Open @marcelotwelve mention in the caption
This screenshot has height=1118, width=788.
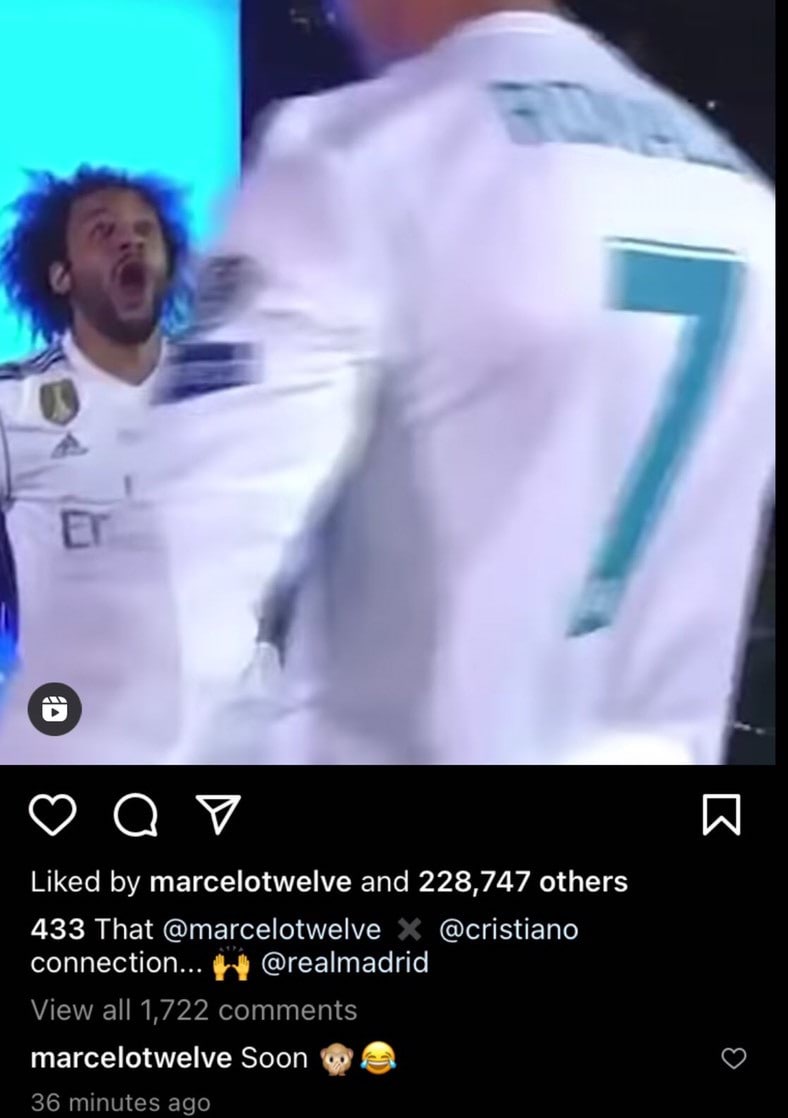(270, 929)
